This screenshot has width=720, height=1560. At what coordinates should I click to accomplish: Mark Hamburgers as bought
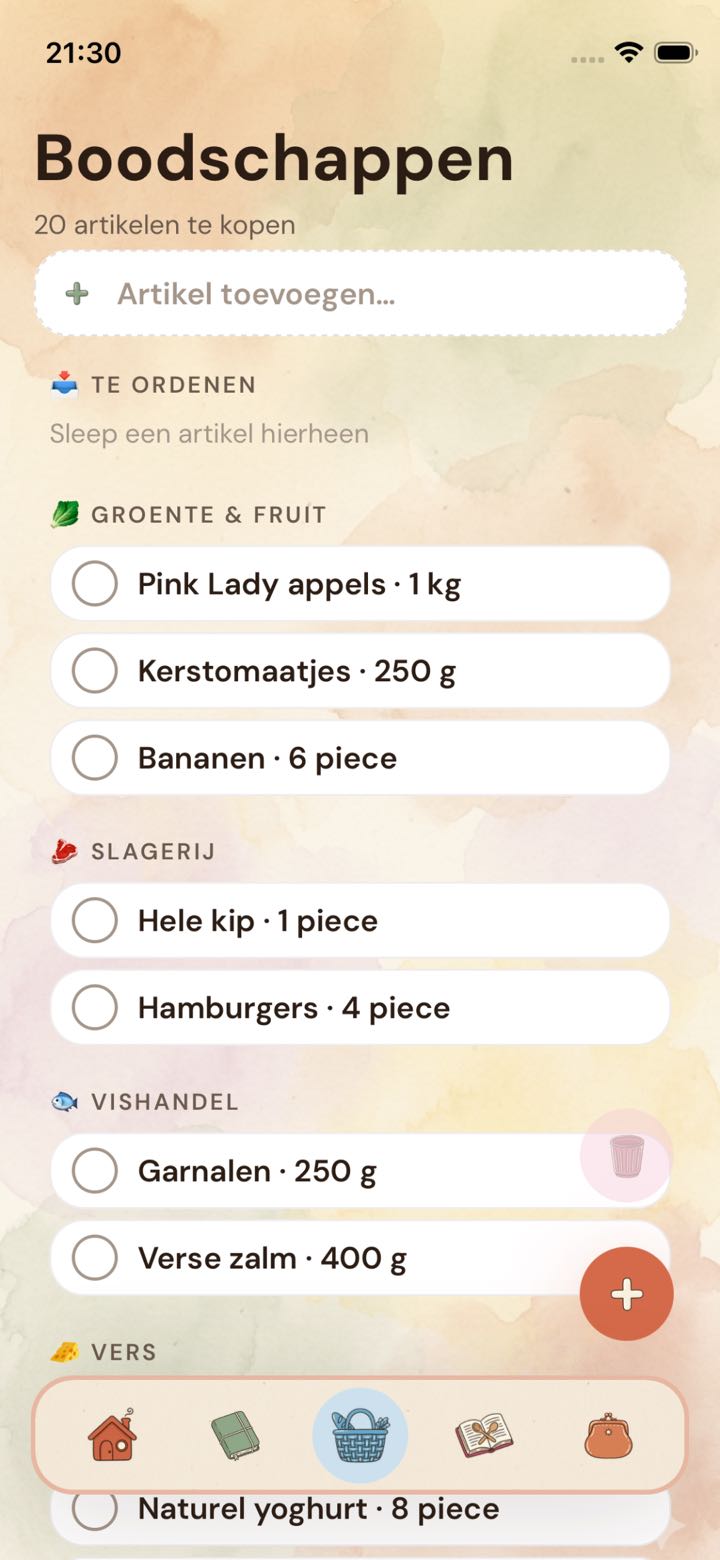point(95,1008)
